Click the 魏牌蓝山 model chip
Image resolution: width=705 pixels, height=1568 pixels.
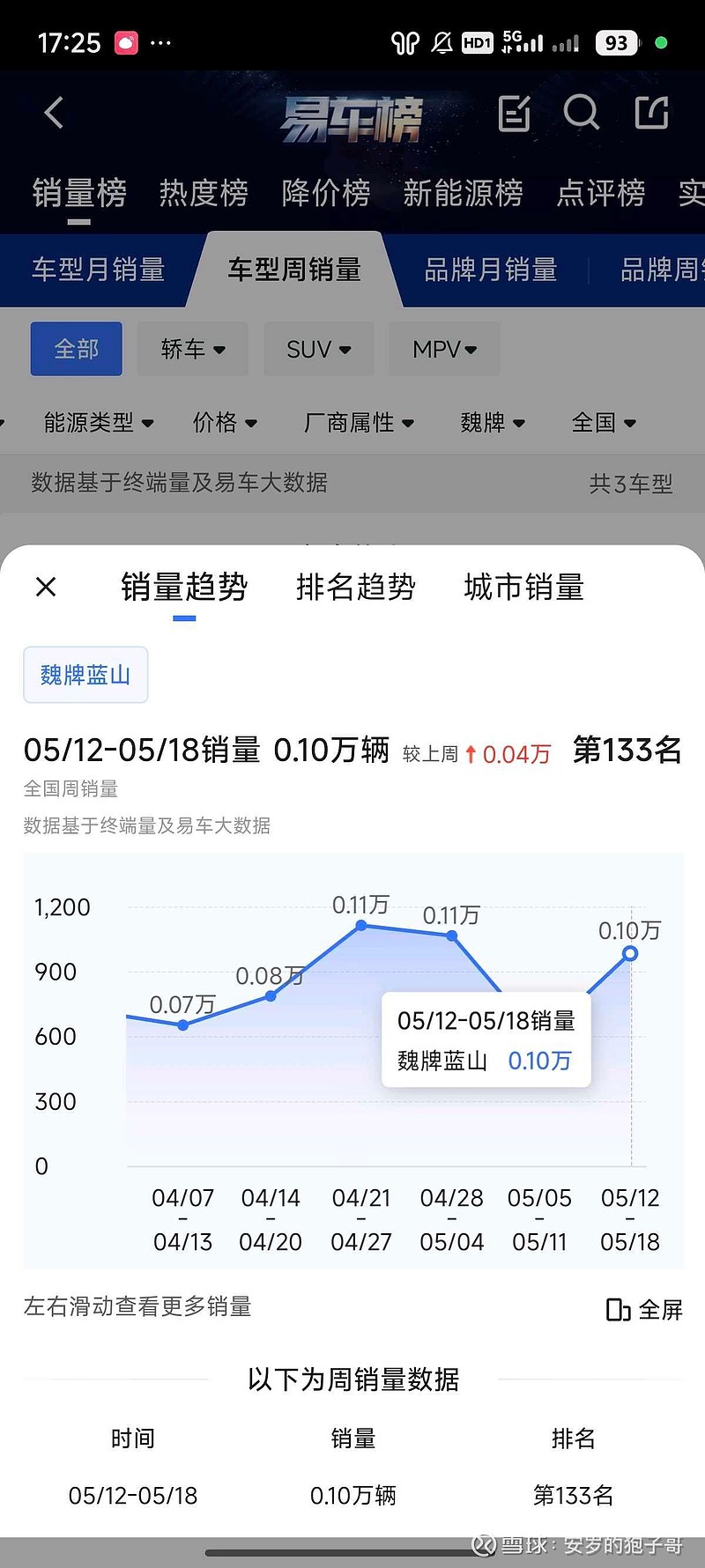click(x=85, y=674)
